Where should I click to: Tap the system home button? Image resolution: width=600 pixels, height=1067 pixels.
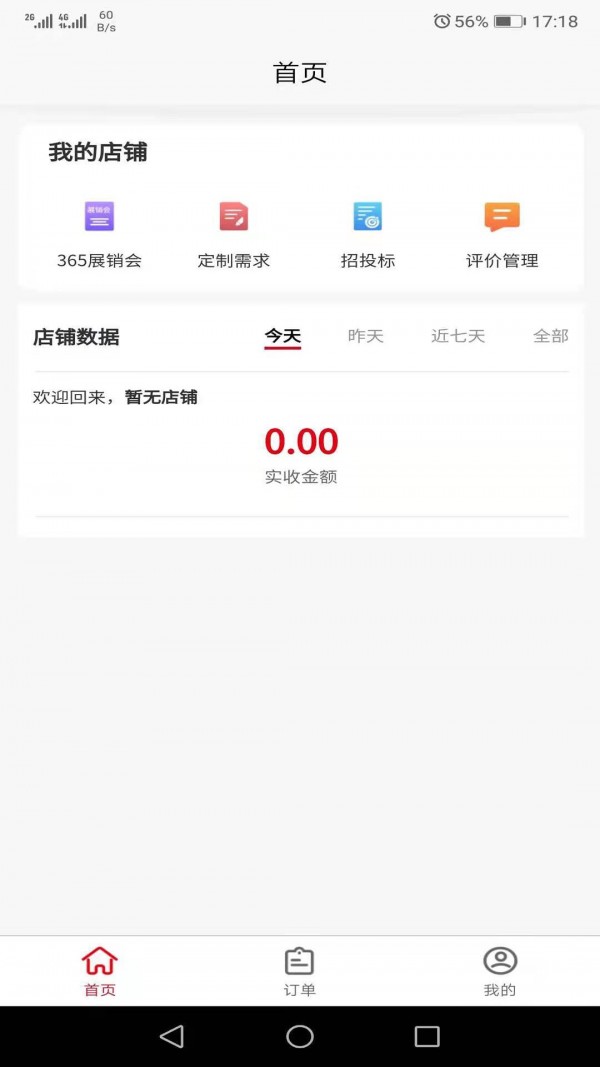(300, 1036)
